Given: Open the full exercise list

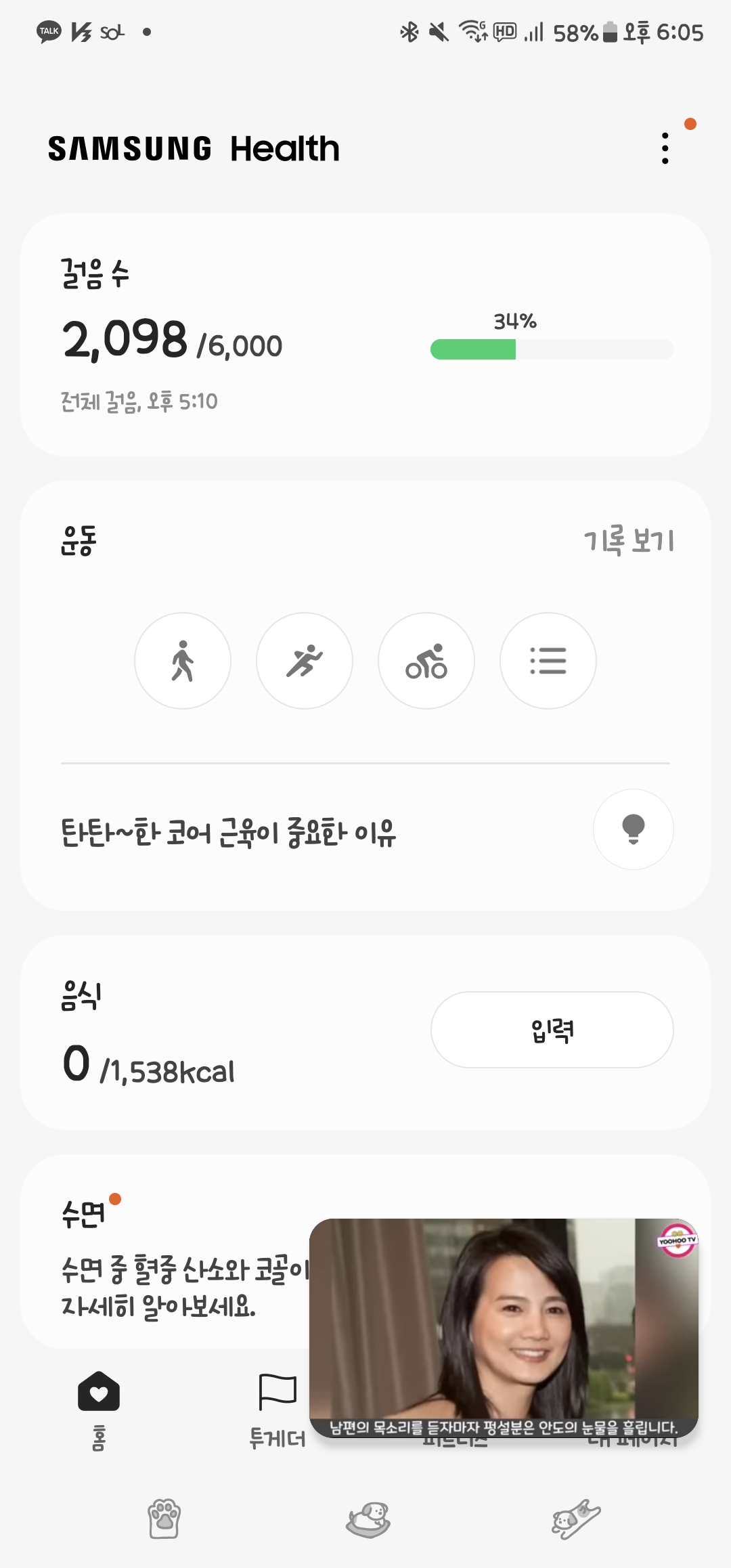Looking at the screenshot, I should click(x=548, y=661).
